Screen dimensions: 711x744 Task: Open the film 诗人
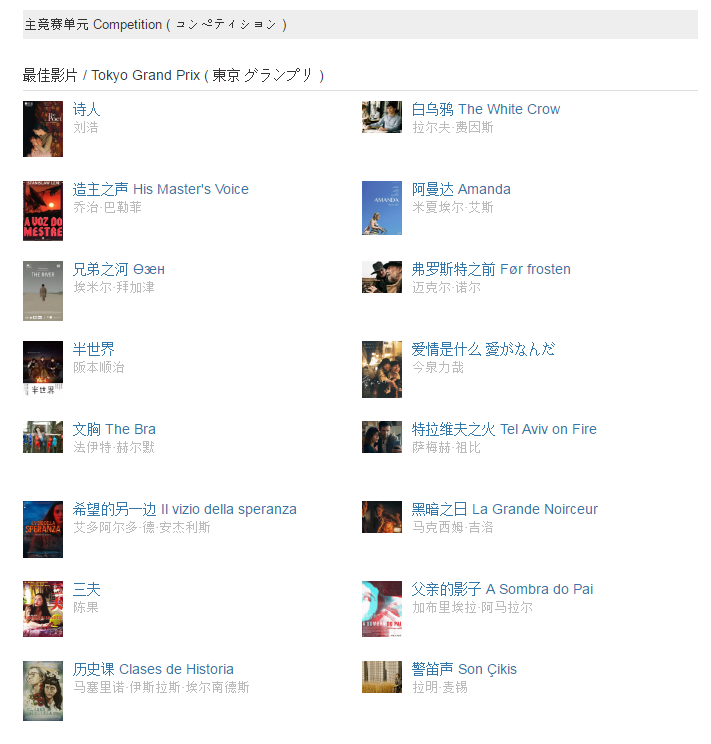pyautogui.click(x=87, y=109)
